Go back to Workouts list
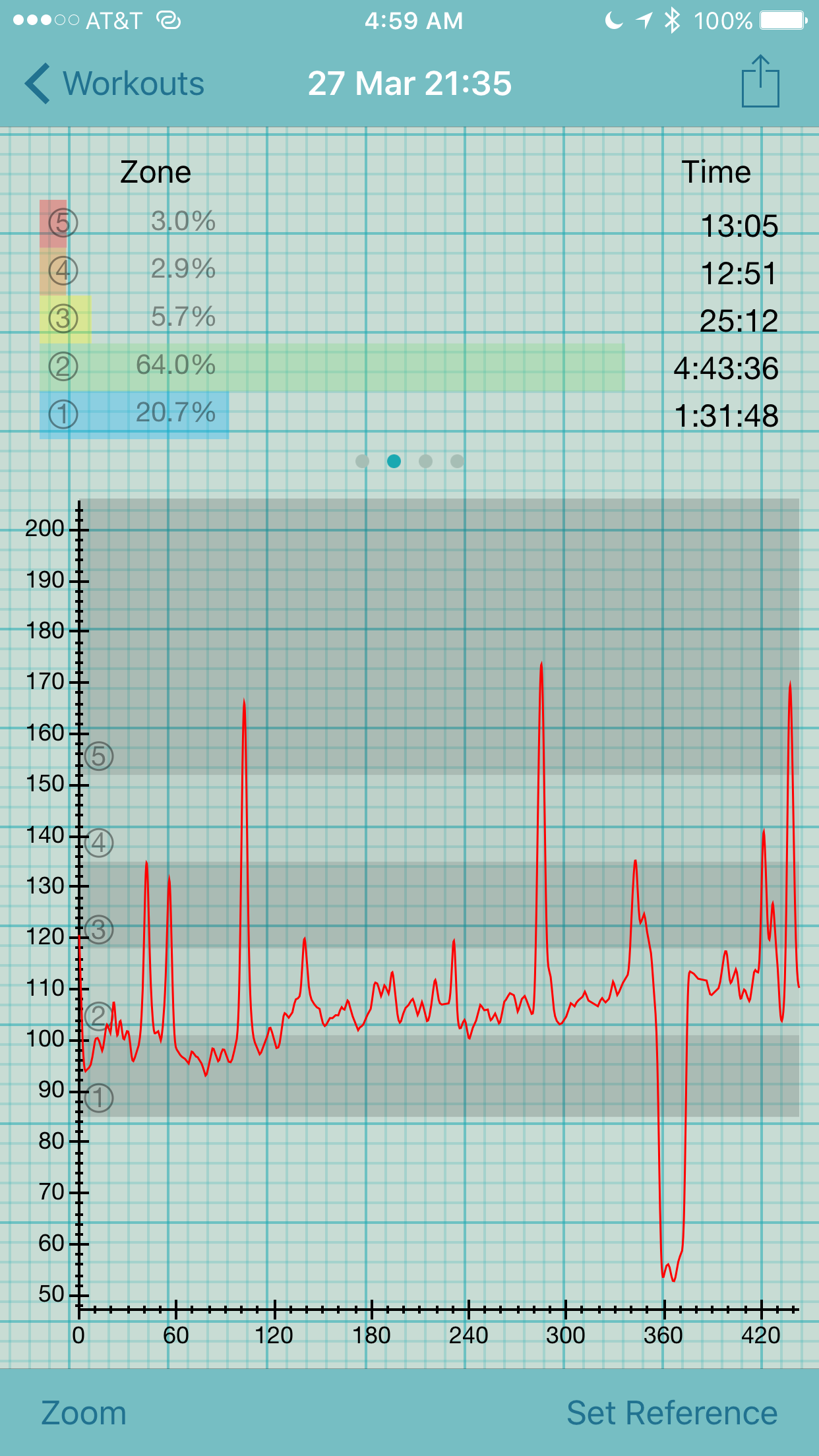 click(x=114, y=84)
